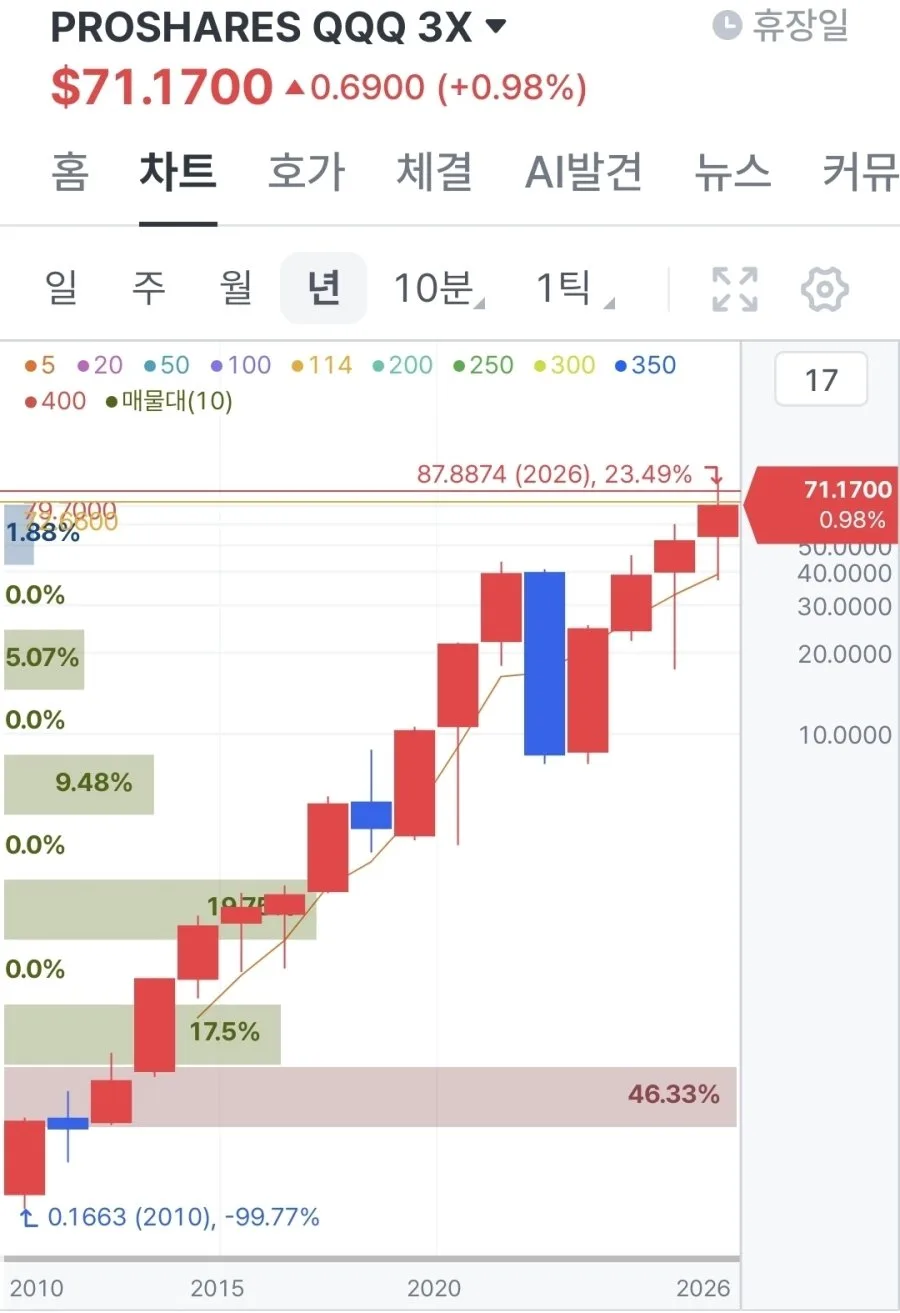Switch to the 홈 tab

coord(70,172)
